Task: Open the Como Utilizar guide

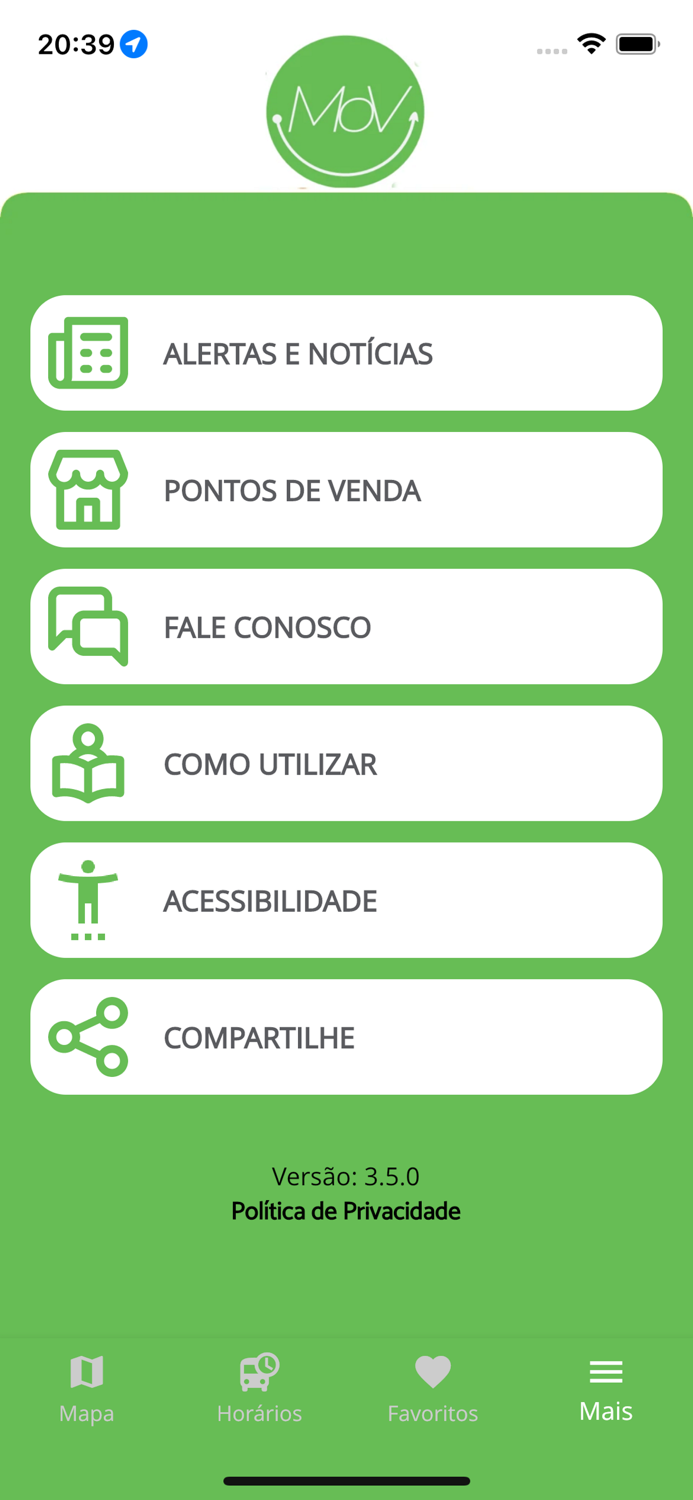Action: coord(346,764)
